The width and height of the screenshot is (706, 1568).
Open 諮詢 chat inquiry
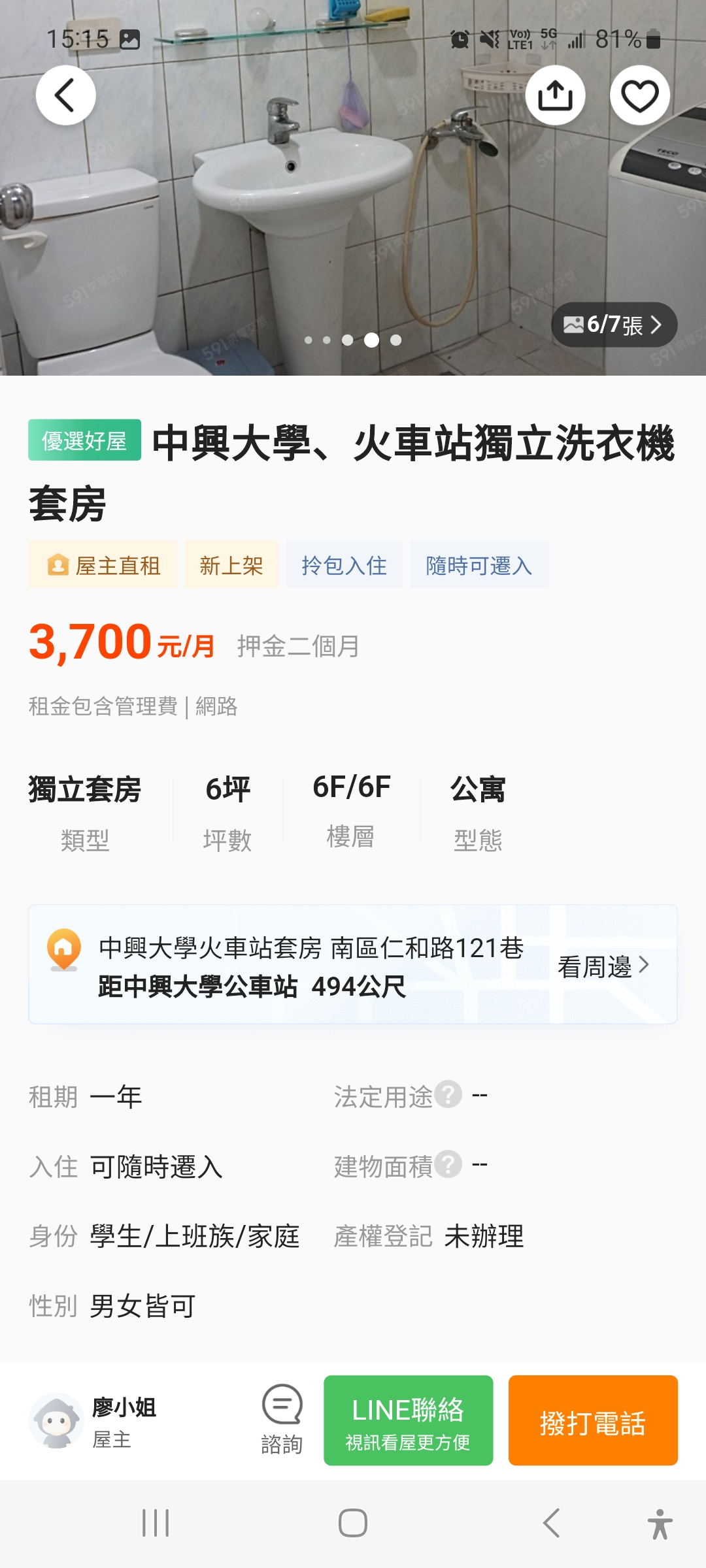pyautogui.click(x=282, y=1419)
